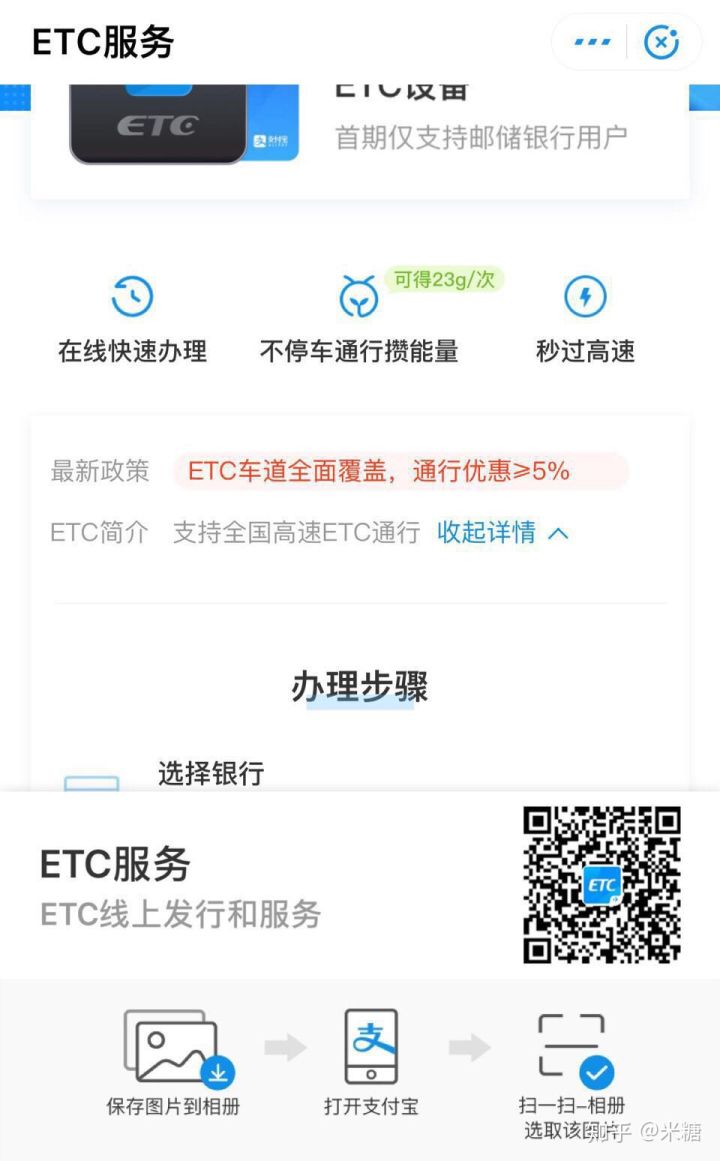Tap the ETC简介 label
This screenshot has width=720, height=1161.
(97, 533)
